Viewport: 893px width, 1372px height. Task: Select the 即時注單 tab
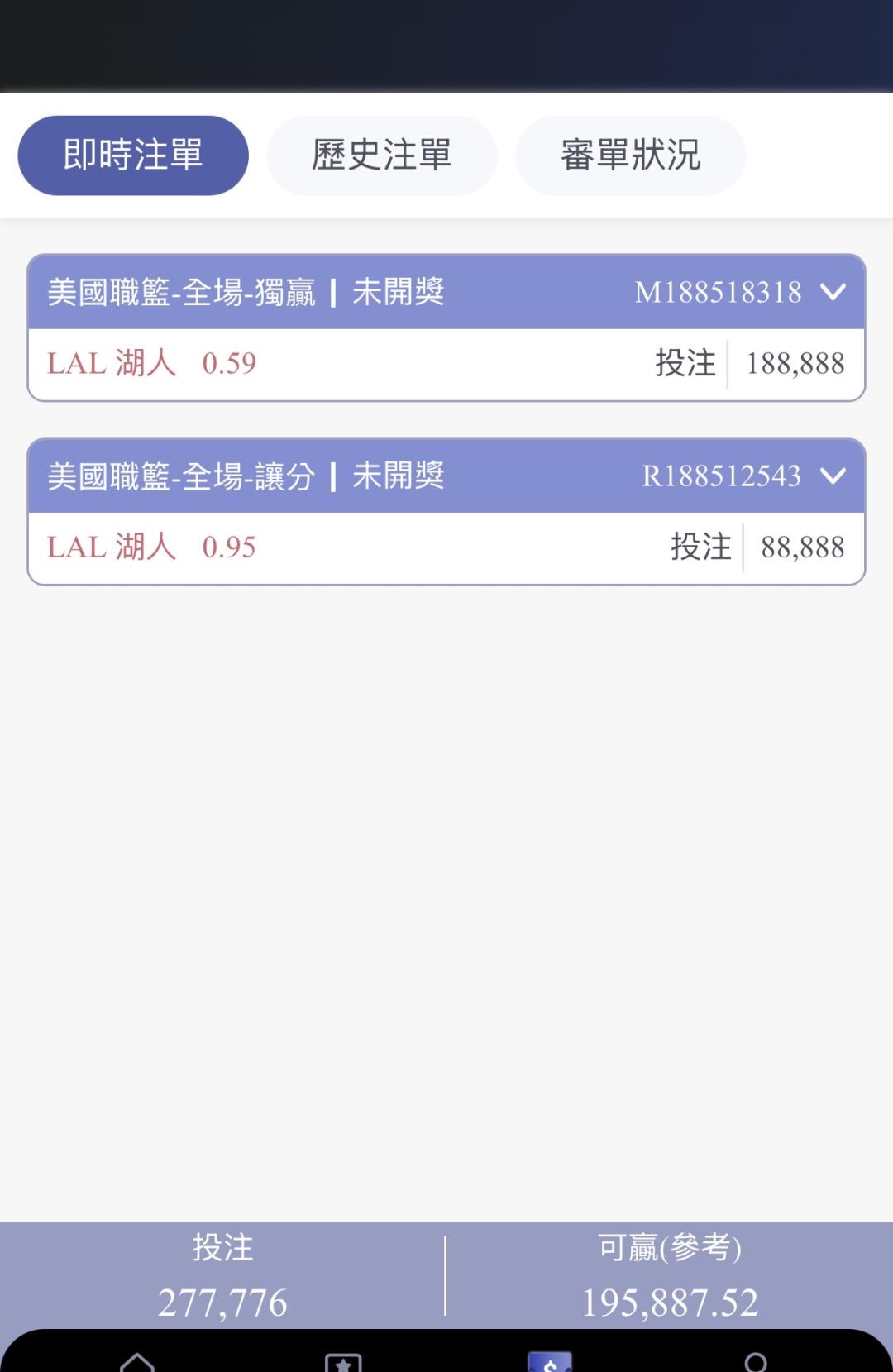[x=133, y=155]
